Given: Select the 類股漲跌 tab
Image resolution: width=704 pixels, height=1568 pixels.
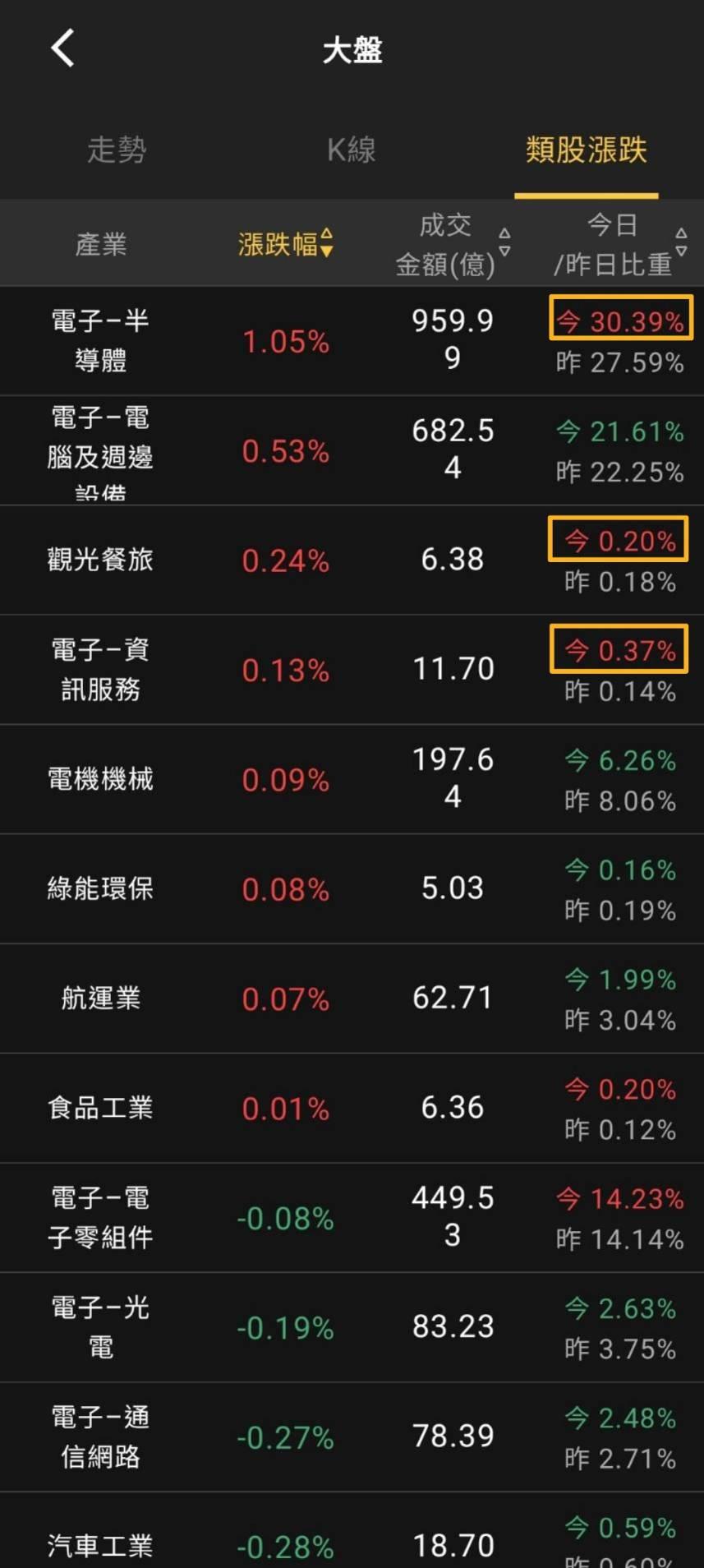Looking at the screenshot, I should [x=586, y=150].
